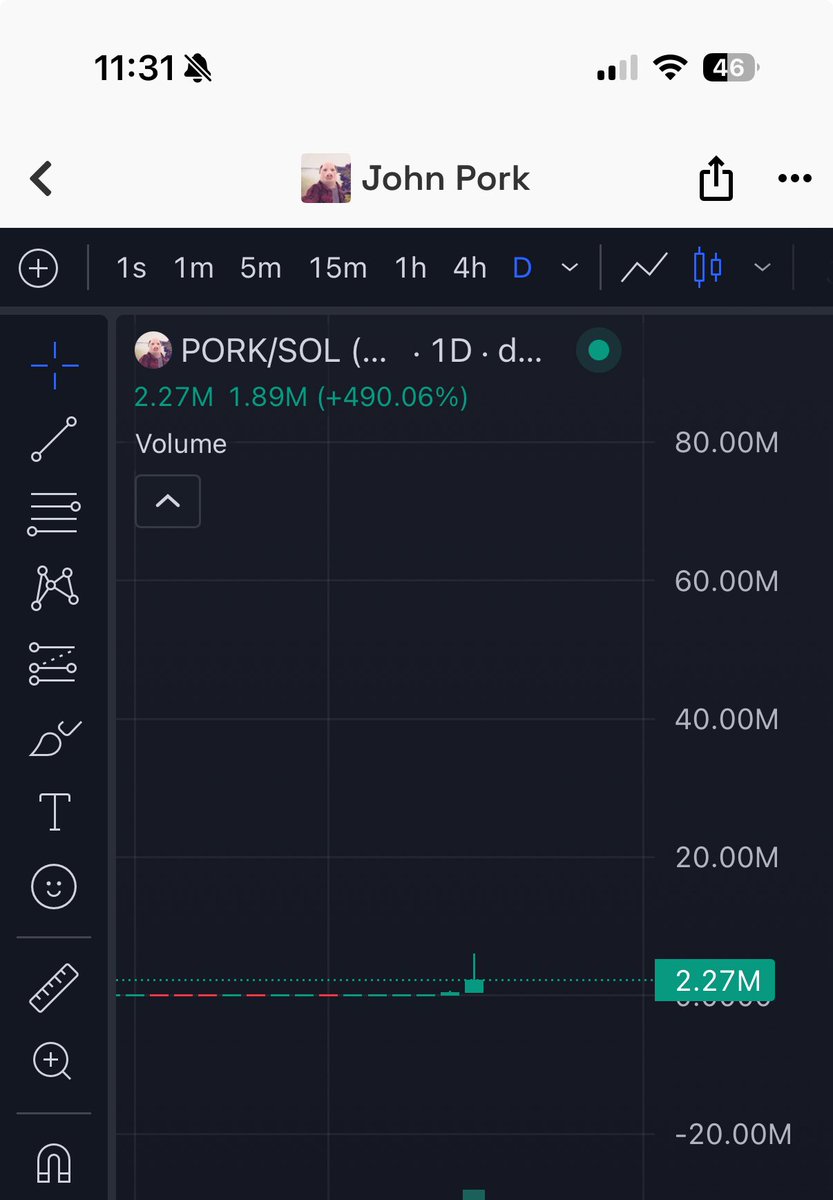Image resolution: width=833 pixels, height=1200 pixels.
Task: Activate the ruler measure tool
Action: (x=54, y=987)
